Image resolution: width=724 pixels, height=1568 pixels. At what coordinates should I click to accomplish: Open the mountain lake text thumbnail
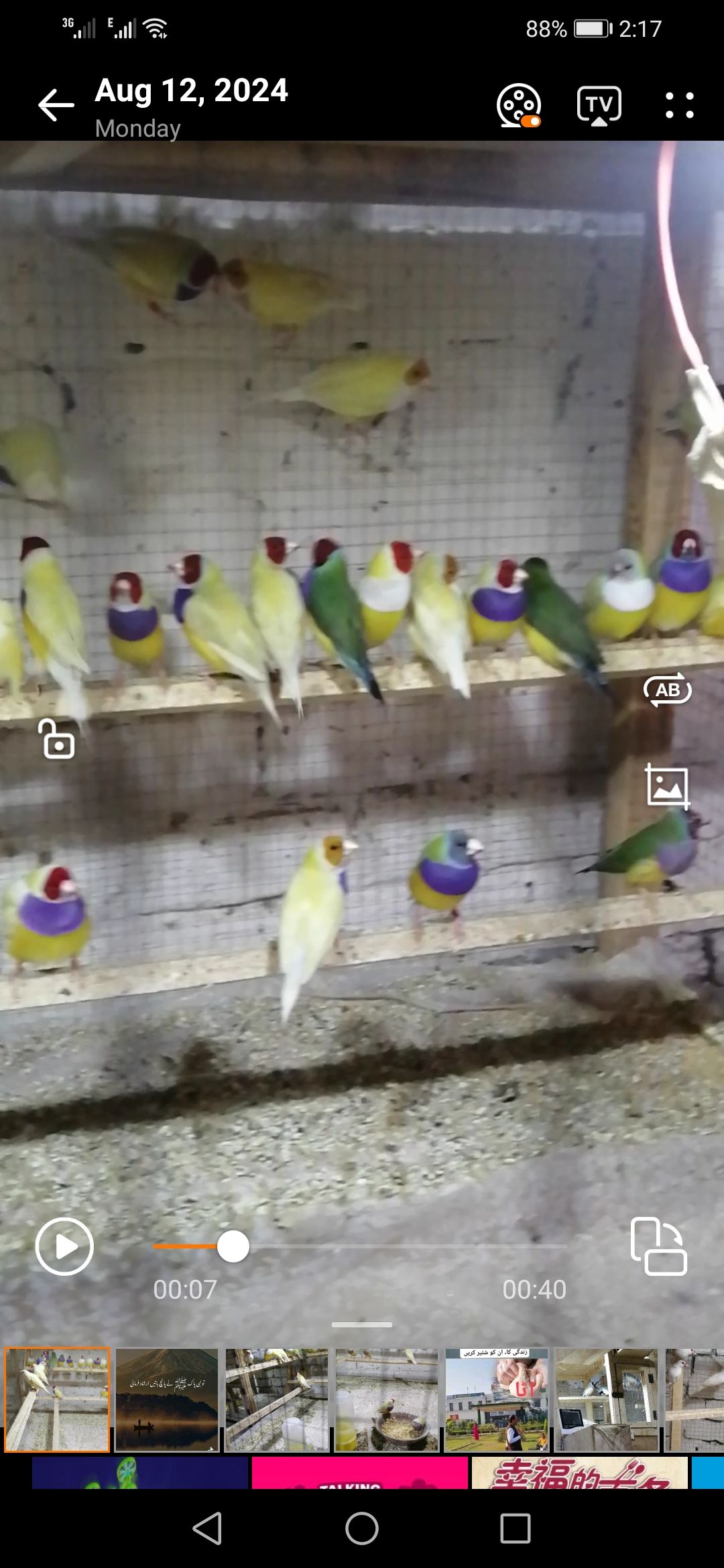(x=167, y=1399)
